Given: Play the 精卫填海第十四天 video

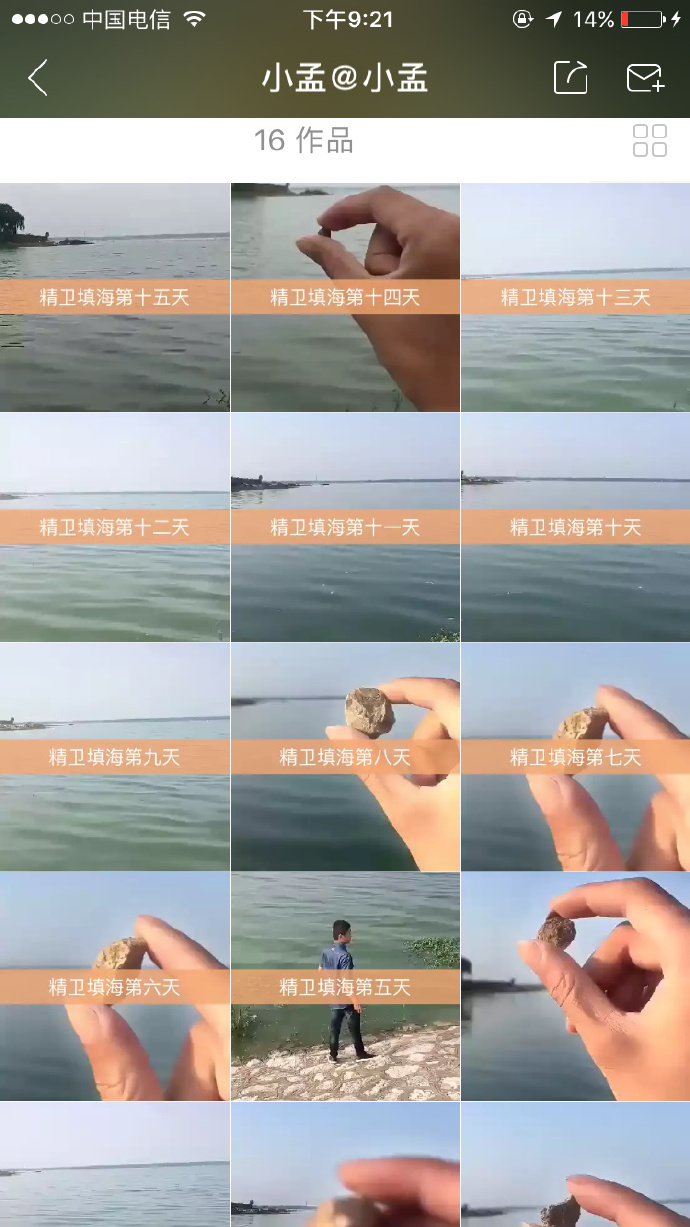Looking at the screenshot, I should click(345, 297).
